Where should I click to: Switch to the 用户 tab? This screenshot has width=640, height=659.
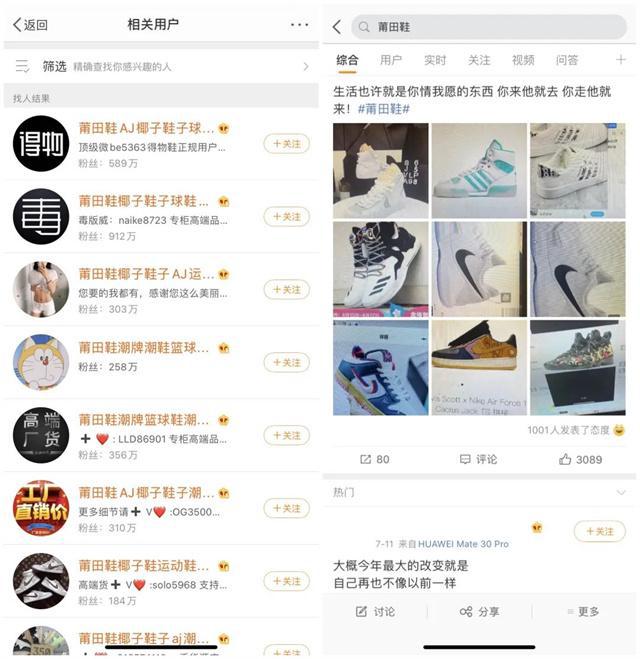[x=391, y=60]
